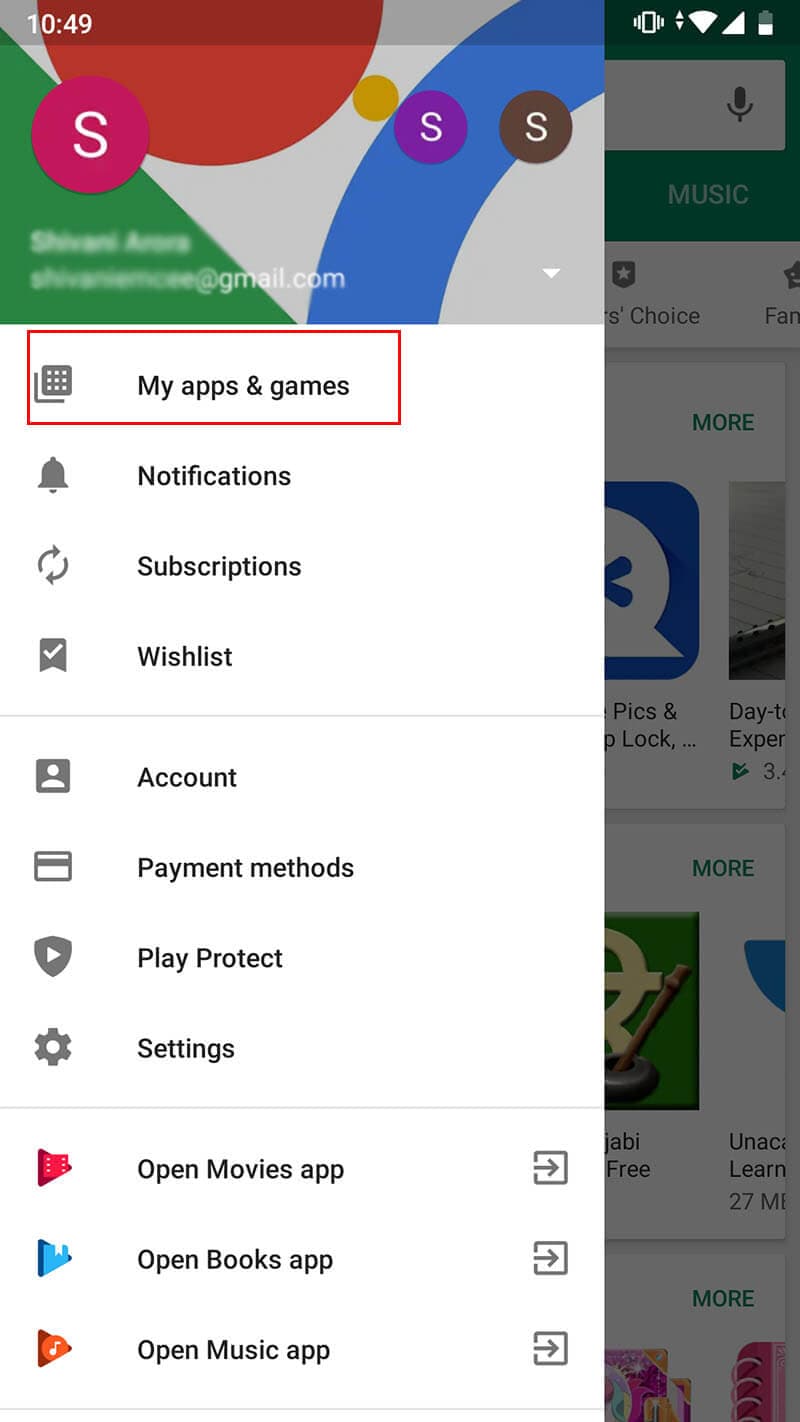This screenshot has width=800, height=1422.
Task: Open Account details
Action: 187,777
